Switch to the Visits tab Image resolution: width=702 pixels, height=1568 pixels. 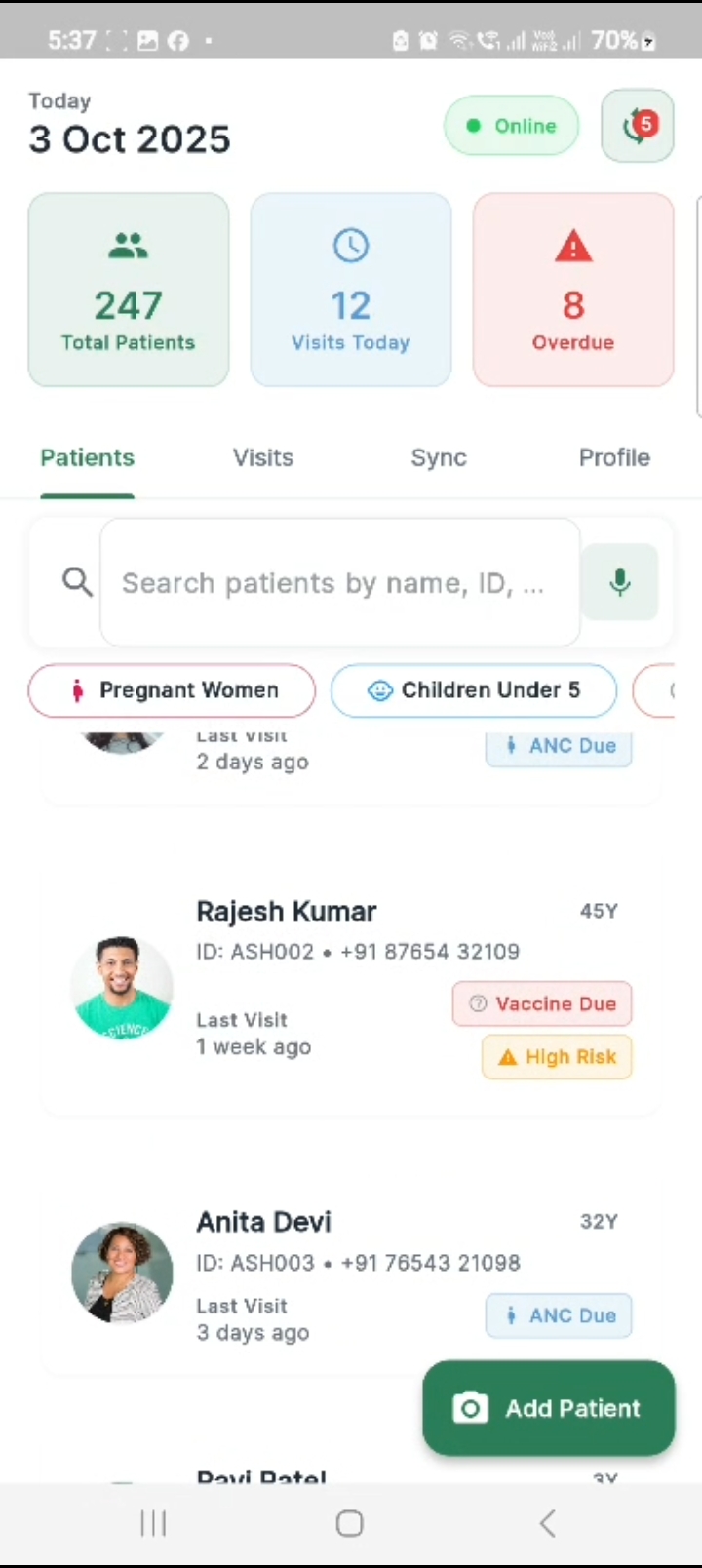coord(262,457)
